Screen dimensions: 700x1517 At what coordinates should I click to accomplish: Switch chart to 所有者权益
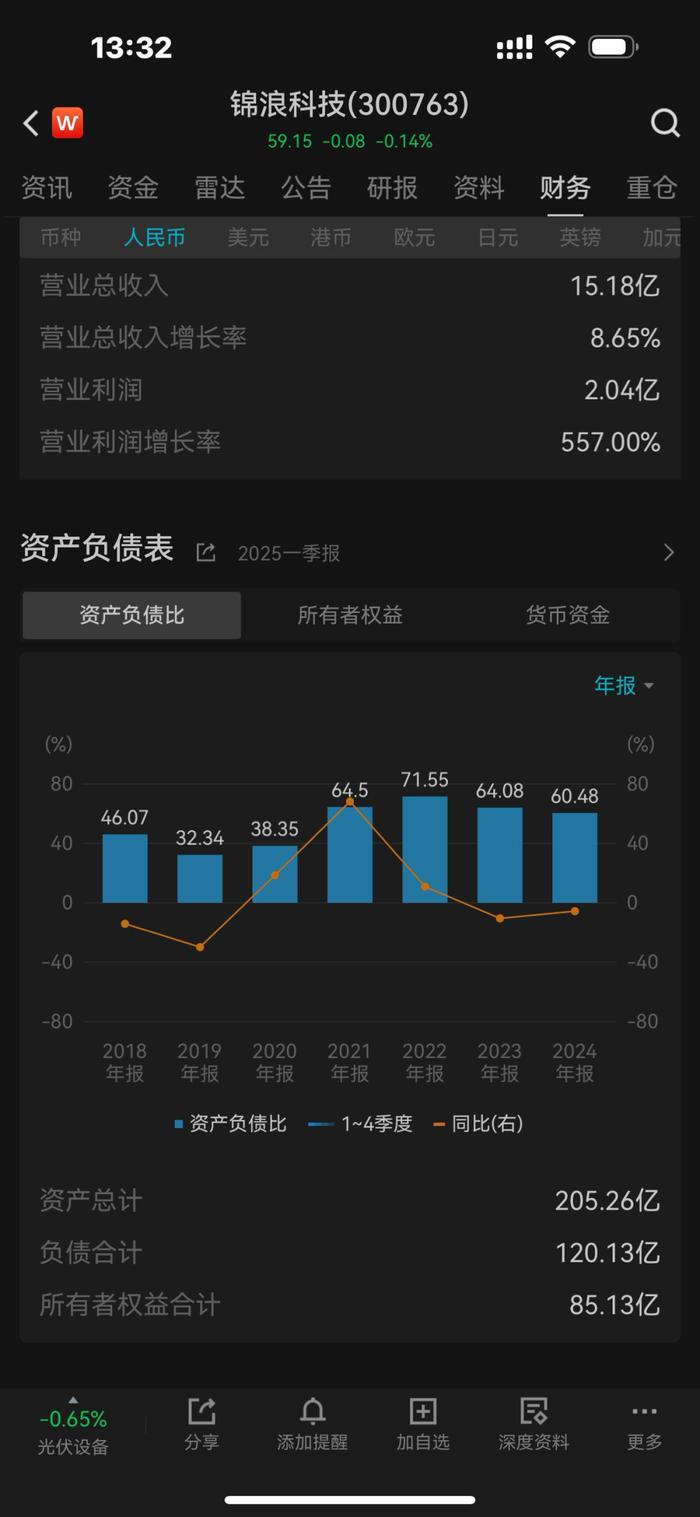pos(350,615)
